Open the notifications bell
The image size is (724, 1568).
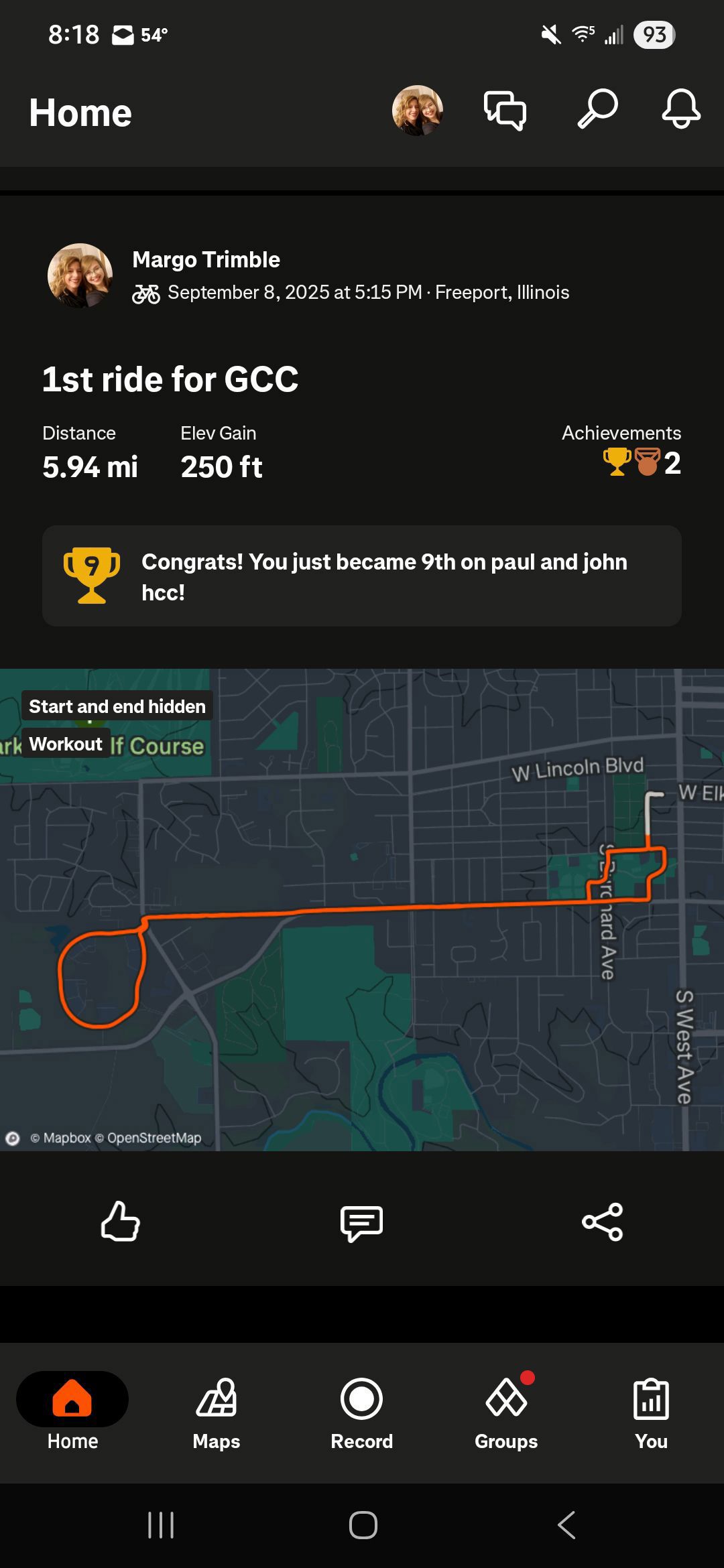[681, 109]
